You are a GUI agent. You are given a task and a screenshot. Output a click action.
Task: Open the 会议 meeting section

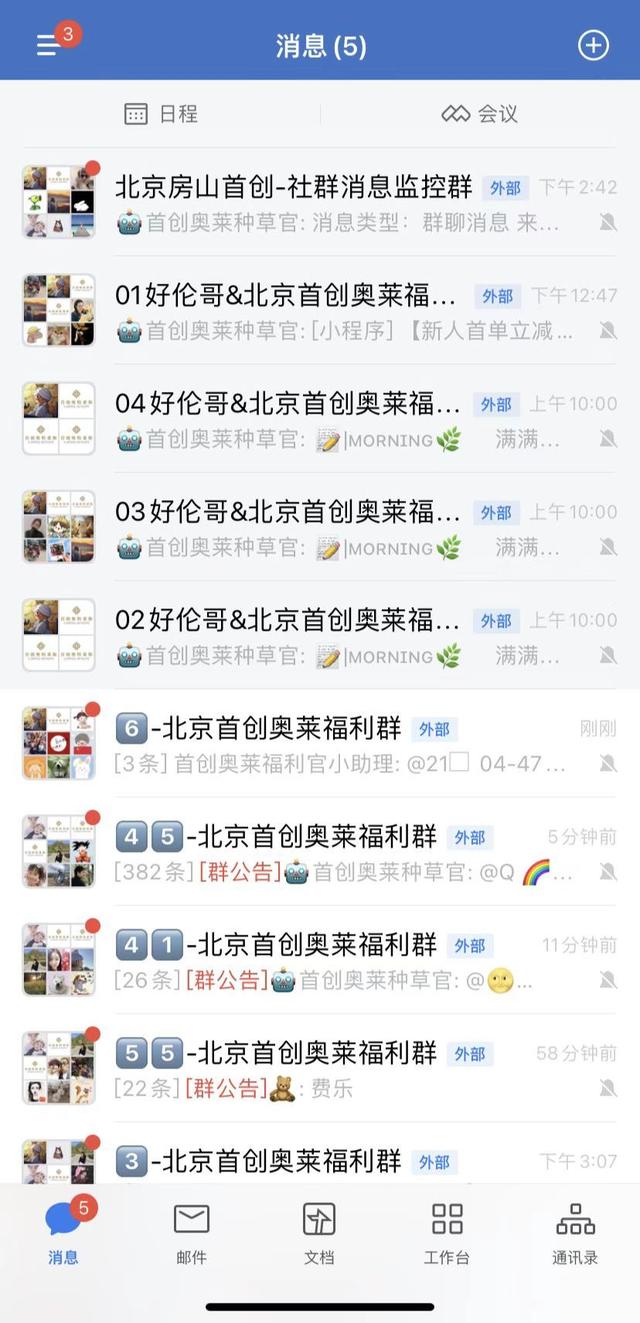click(480, 114)
